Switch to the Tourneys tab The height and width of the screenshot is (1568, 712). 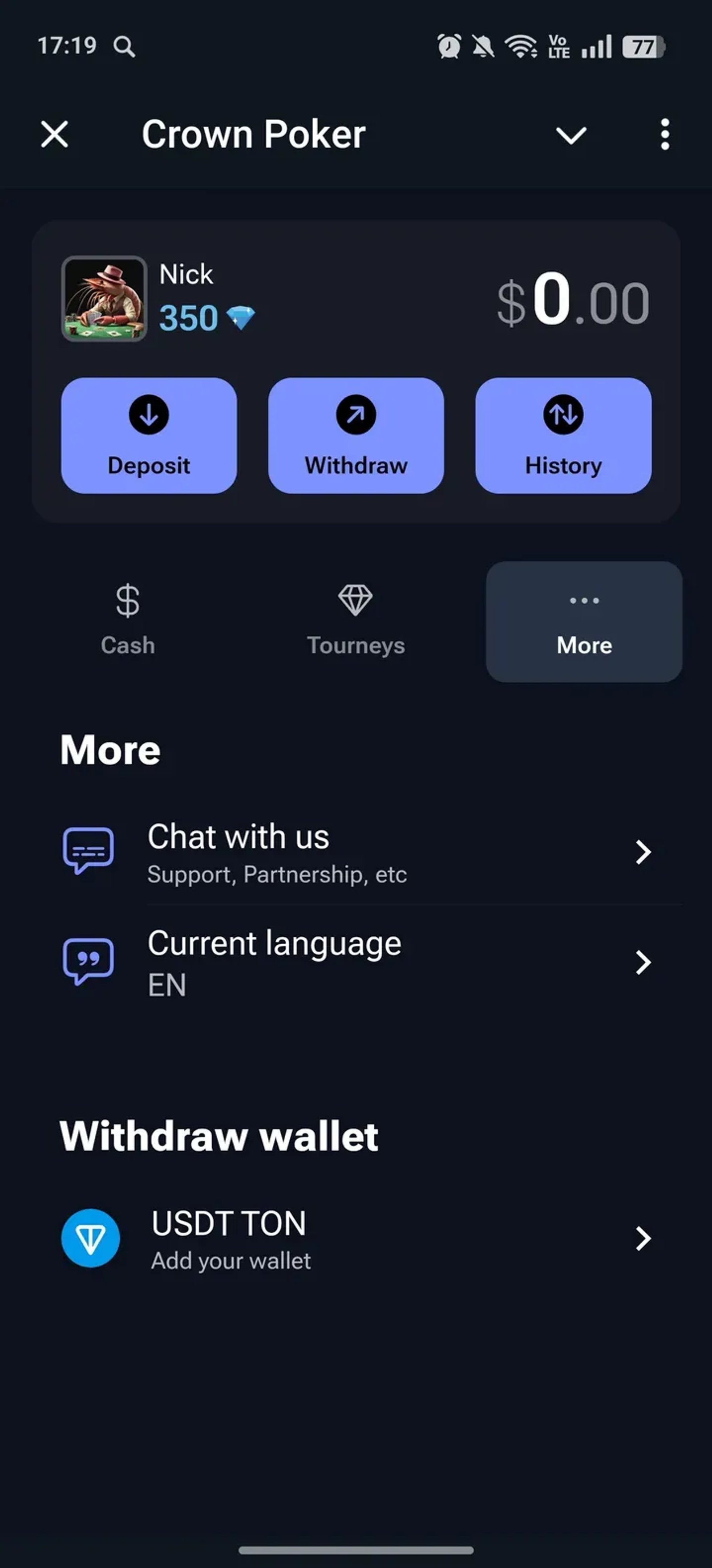[x=356, y=620]
